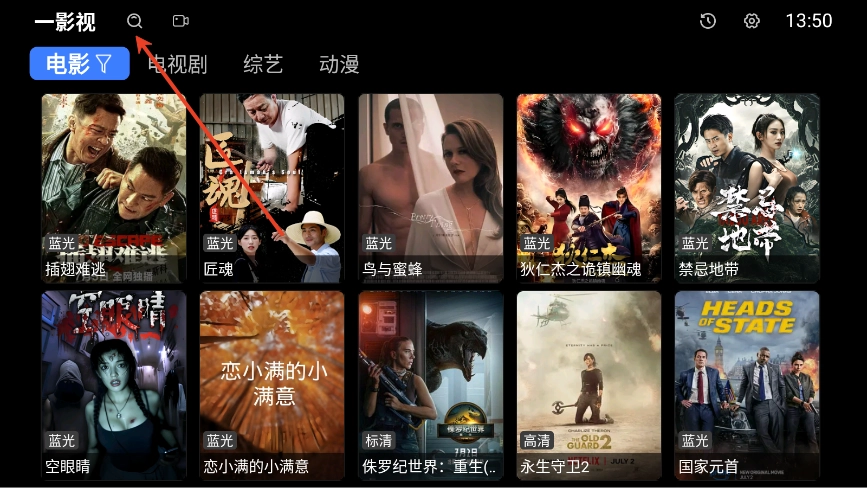Open the movie 国家元首
The height and width of the screenshot is (488, 867).
pos(746,385)
